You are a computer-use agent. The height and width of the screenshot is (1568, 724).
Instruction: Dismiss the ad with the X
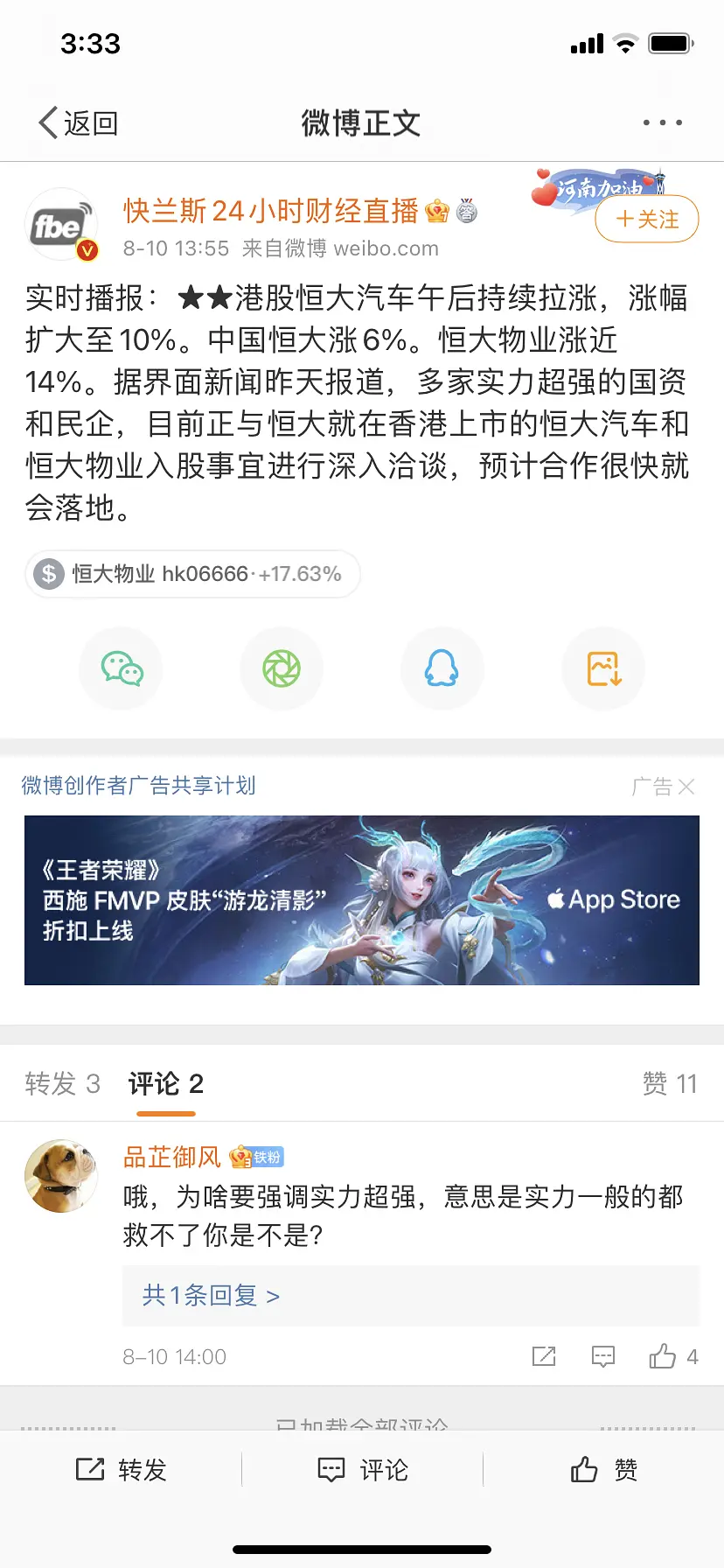pyautogui.click(x=687, y=787)
